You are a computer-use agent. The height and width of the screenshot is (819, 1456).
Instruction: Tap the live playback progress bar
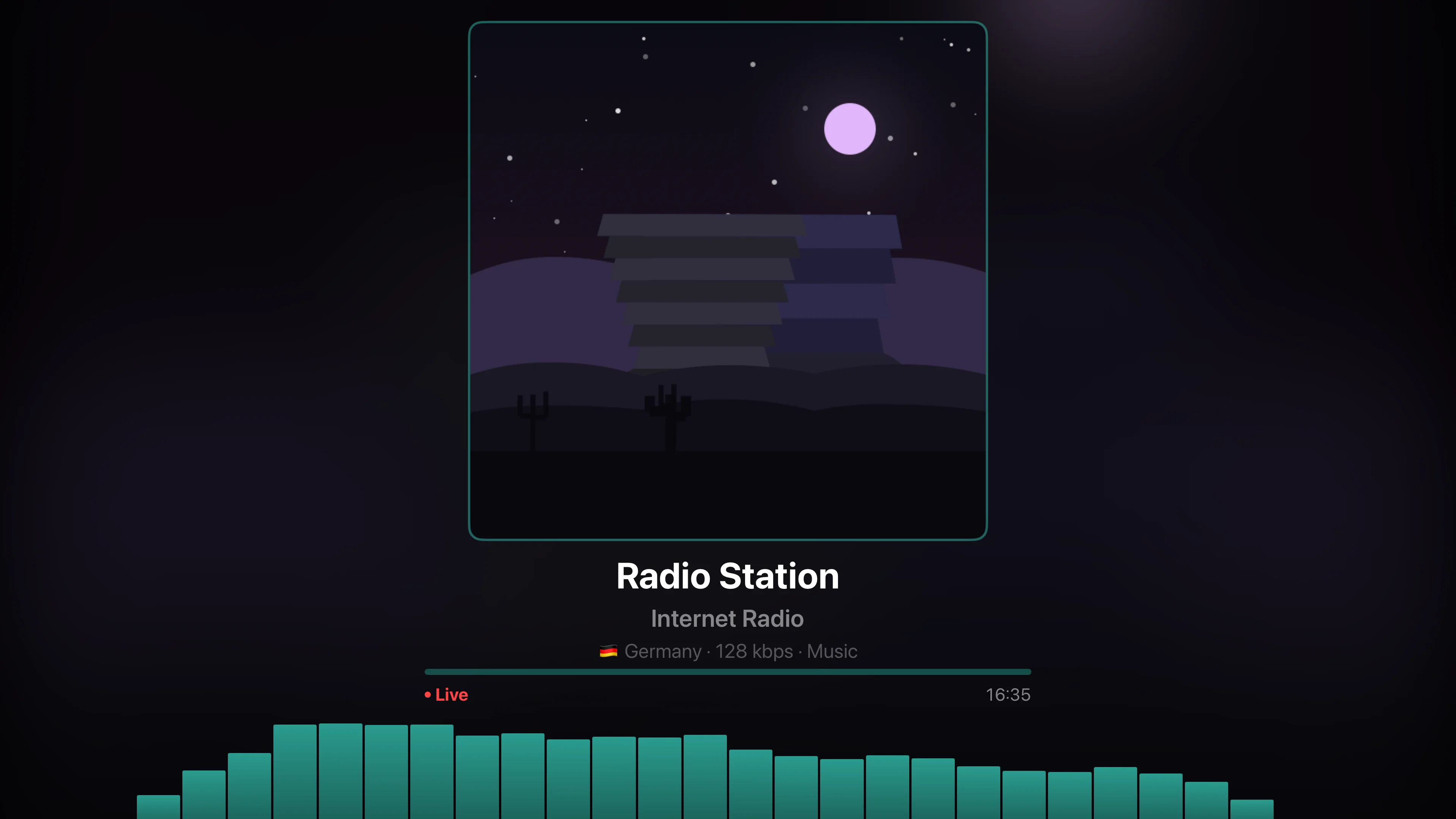pos(728,672)
